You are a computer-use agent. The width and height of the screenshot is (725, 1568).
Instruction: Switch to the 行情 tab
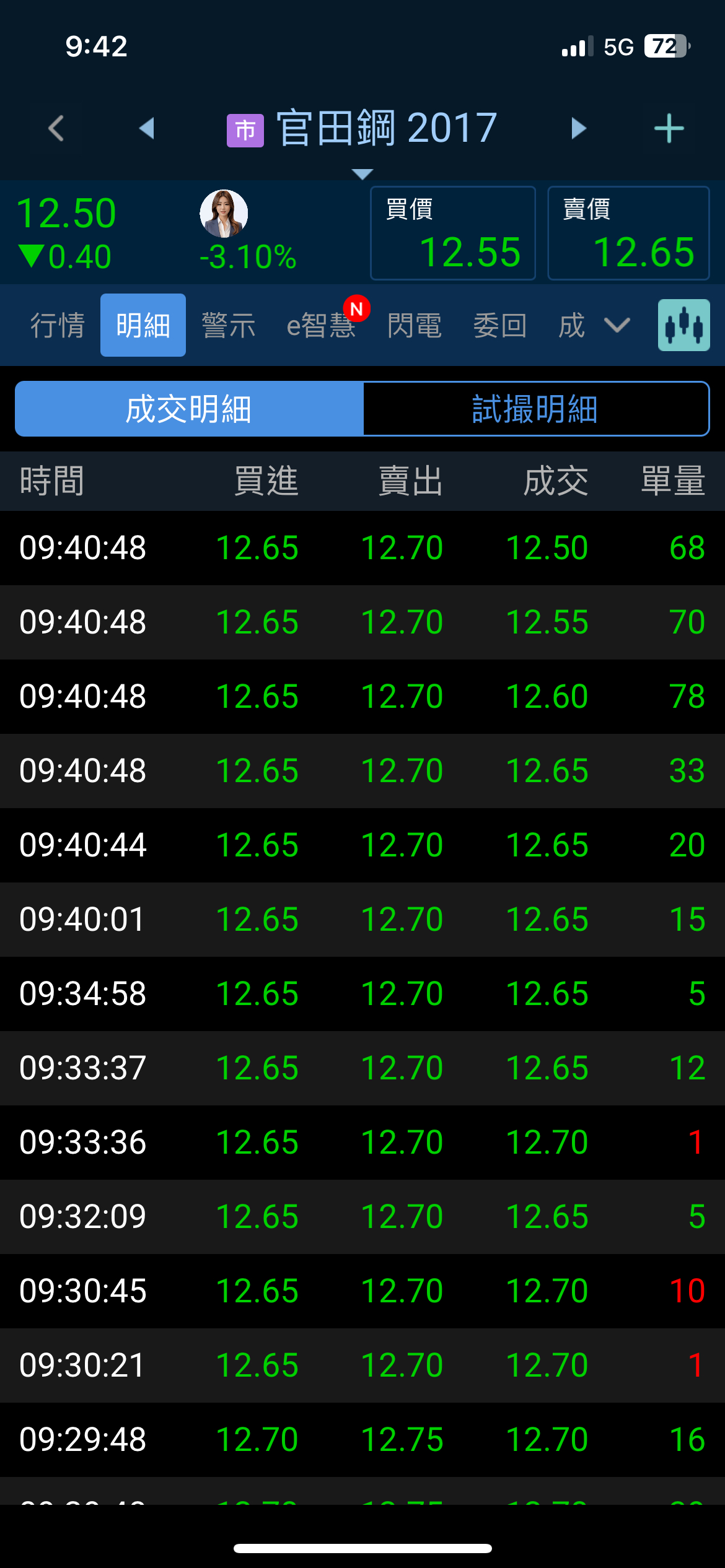pos(58,325)
